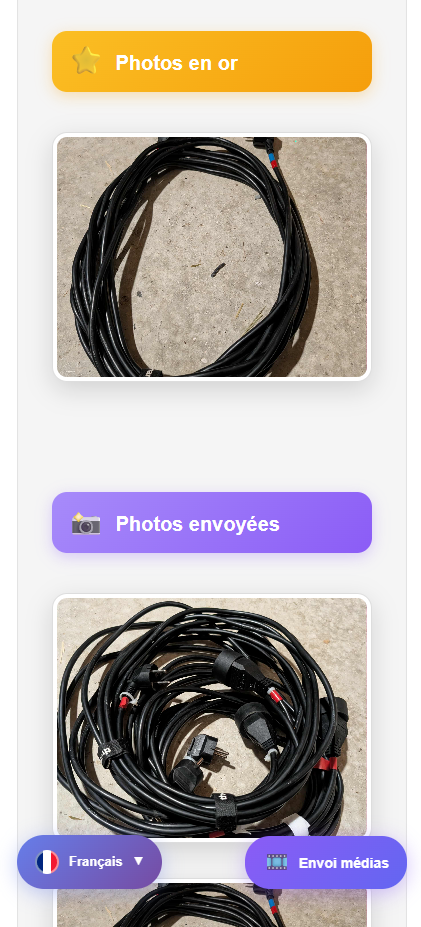Open the photo under Photos en or
This screenshot has height=927, width=421.
tap(212, 257)
